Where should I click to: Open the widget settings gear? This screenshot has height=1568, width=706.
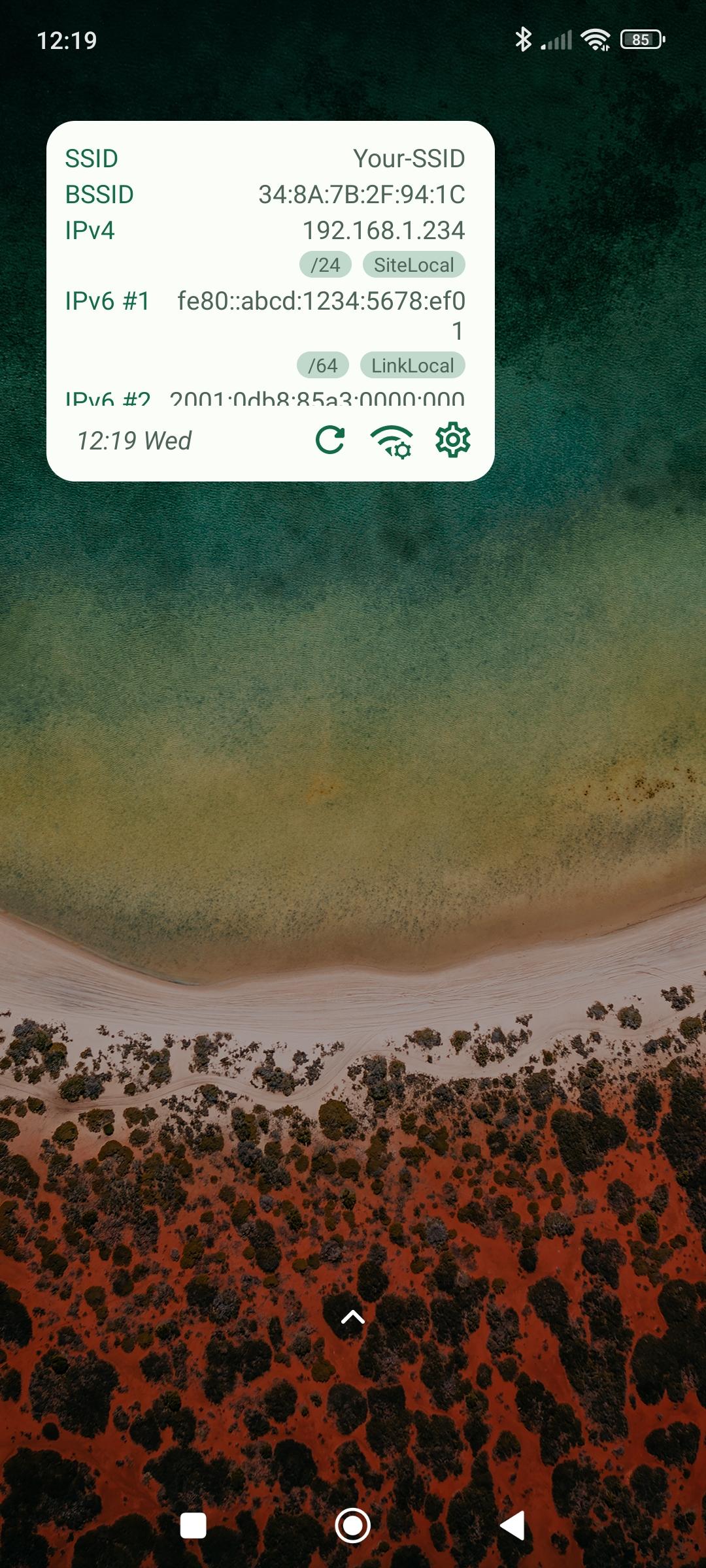point(453,440)
